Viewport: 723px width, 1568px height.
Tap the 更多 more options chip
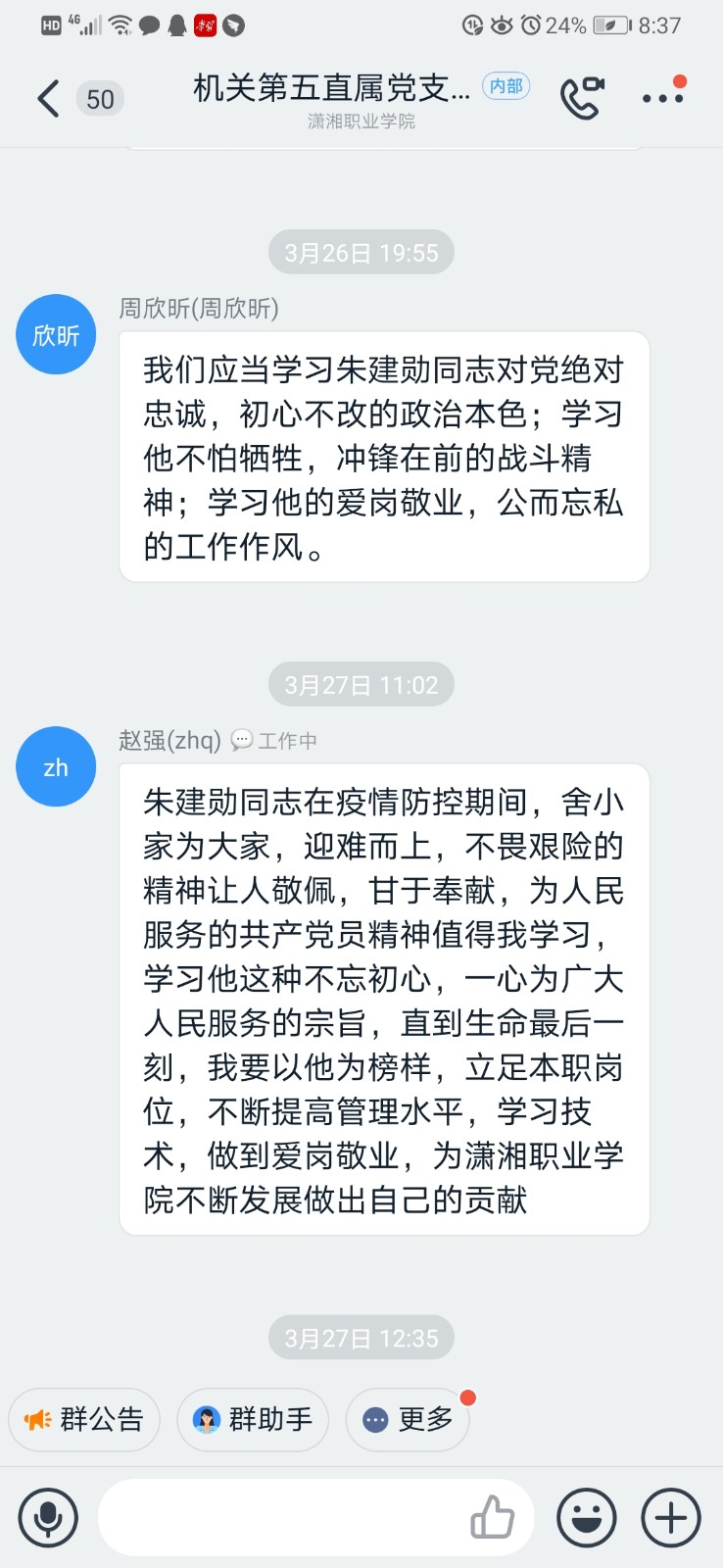click(408, 1419)
